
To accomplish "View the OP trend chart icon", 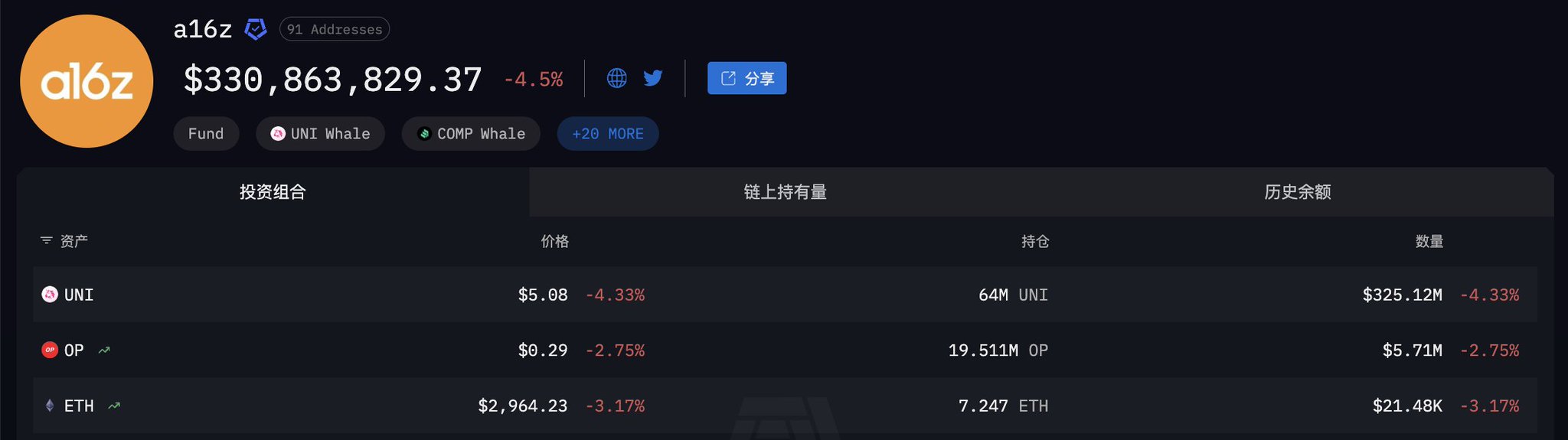I will (104, 350).
